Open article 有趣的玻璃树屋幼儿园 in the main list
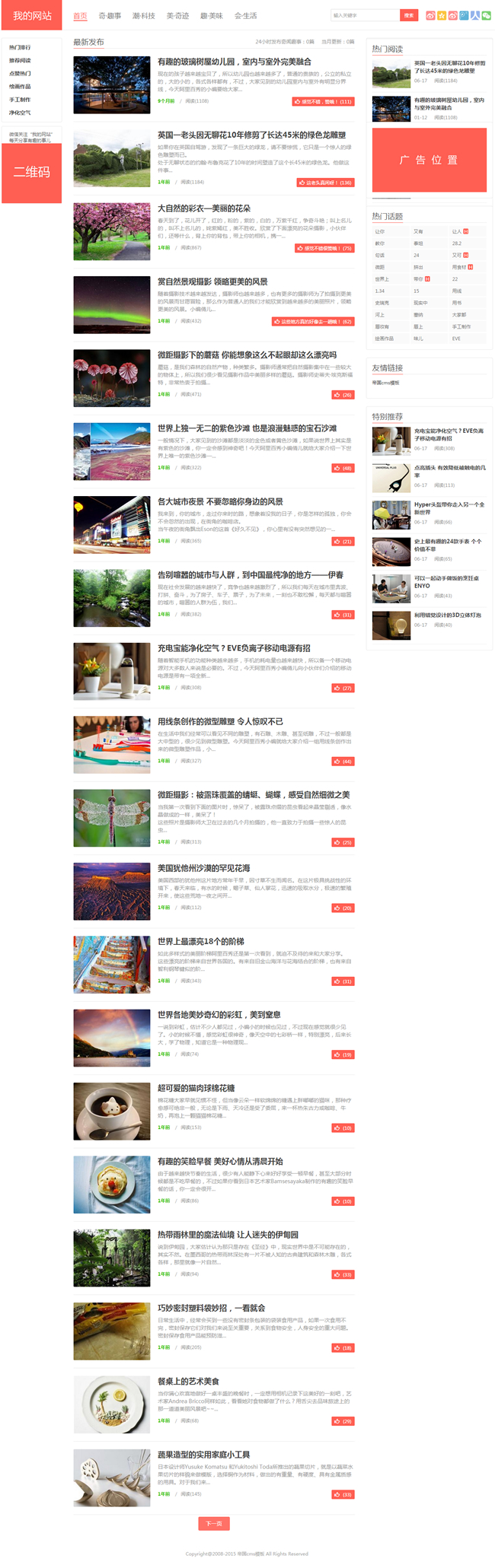Image resolution: width=495 pixels, height=1568 pixels. tap(234, 62)
